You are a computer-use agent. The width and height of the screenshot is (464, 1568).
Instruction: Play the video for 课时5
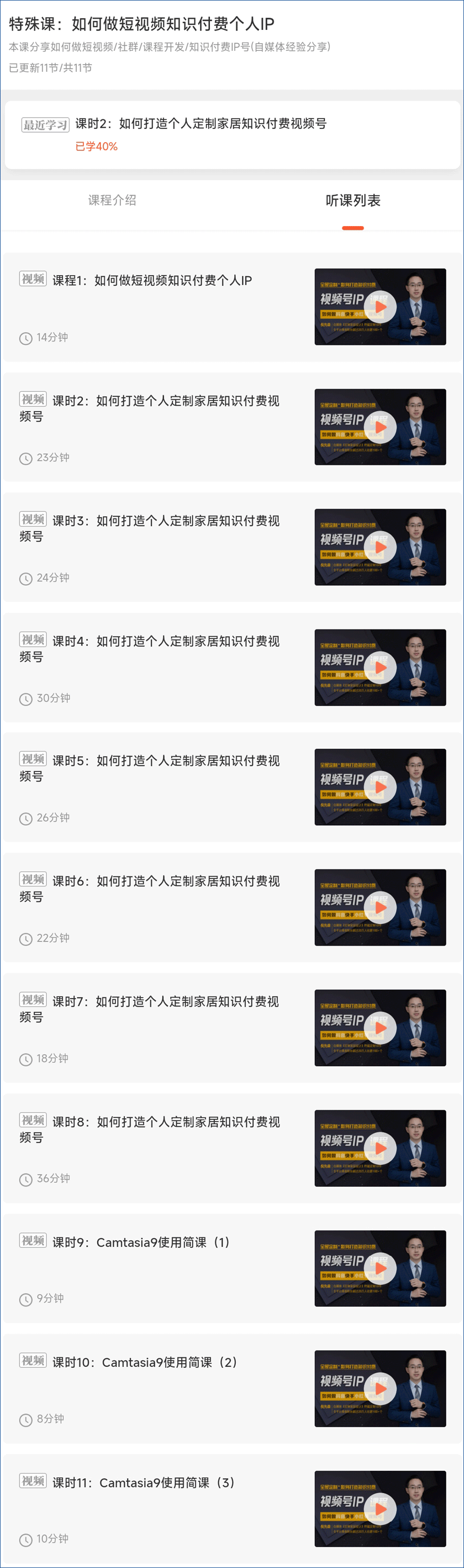(381, 787)
